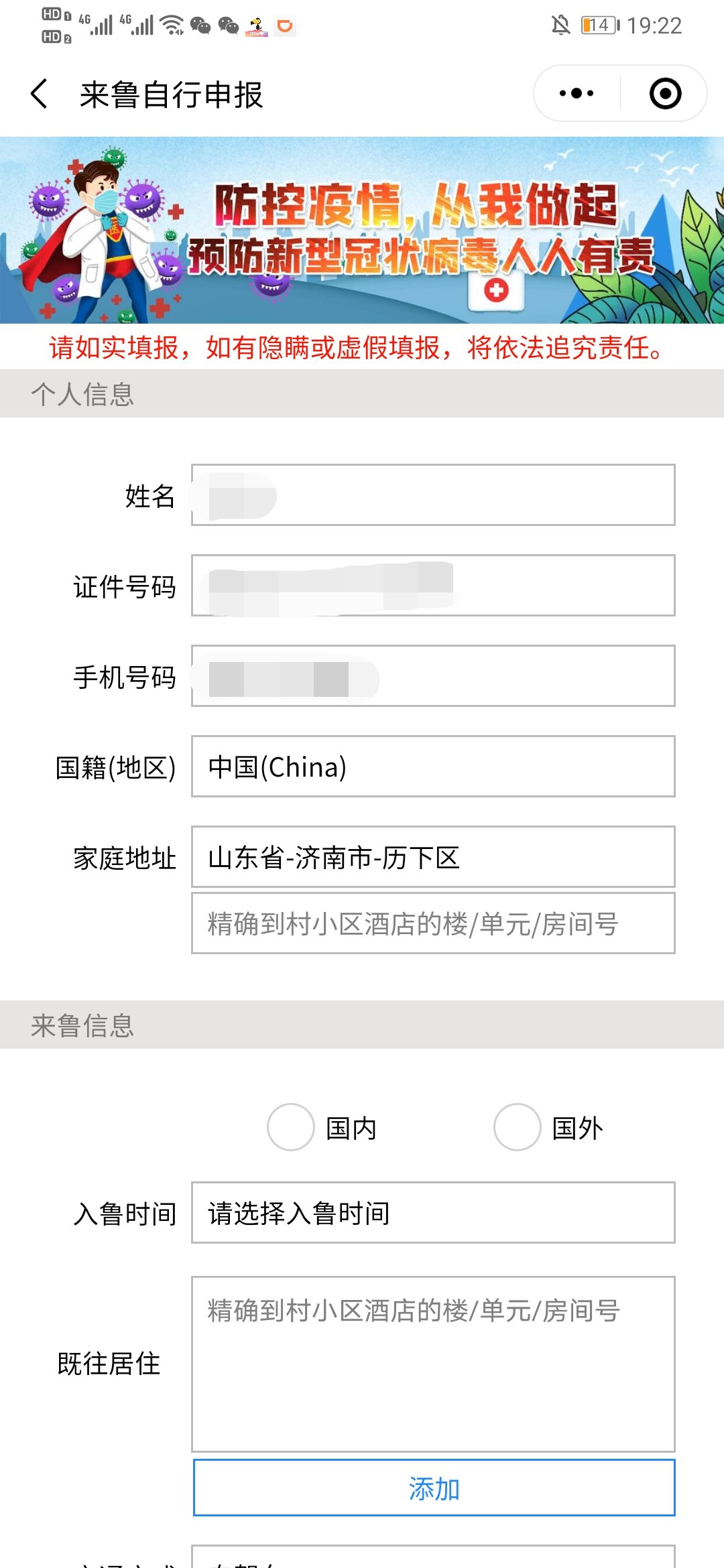Open 国籍(地区) picker showing 中国(China)
This screenshot has width=724, height=1568.
433,766
